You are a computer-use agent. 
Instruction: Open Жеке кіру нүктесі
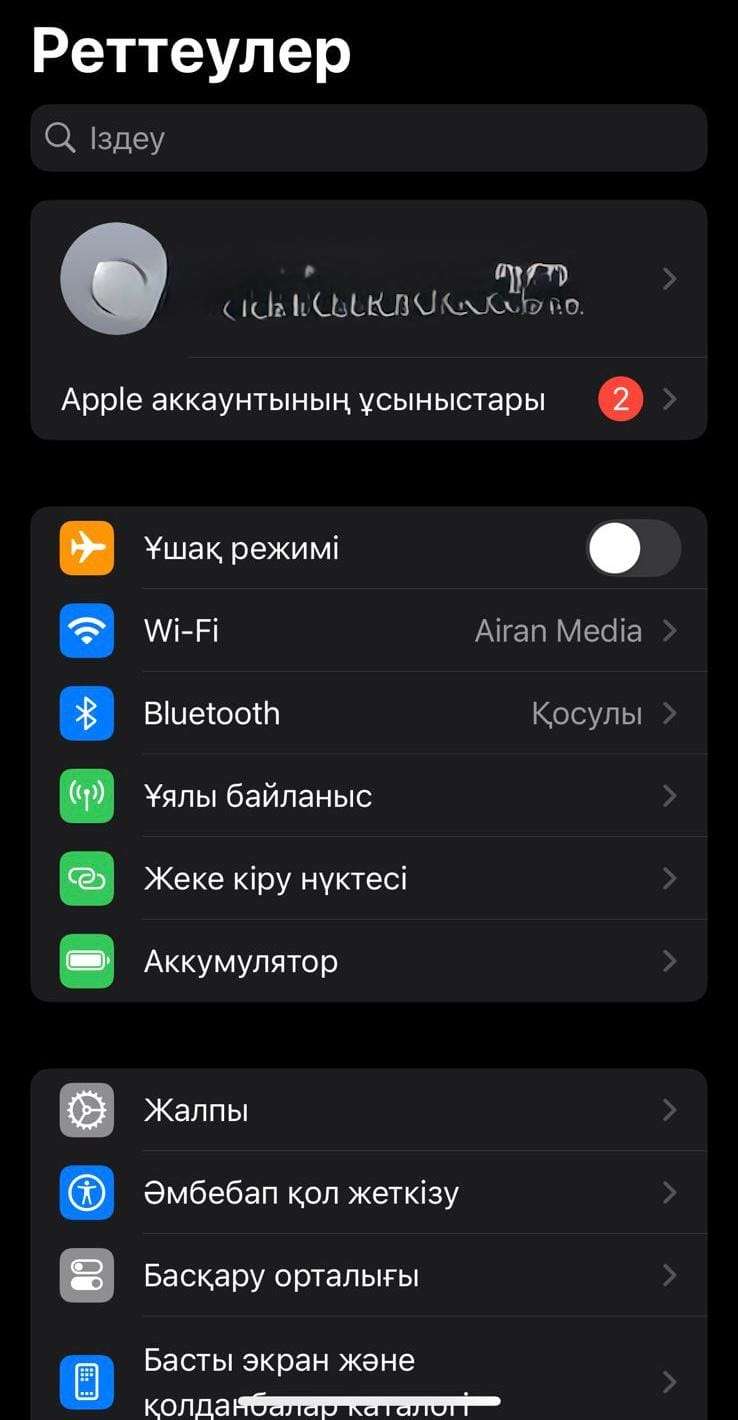(x=368, y=879)
